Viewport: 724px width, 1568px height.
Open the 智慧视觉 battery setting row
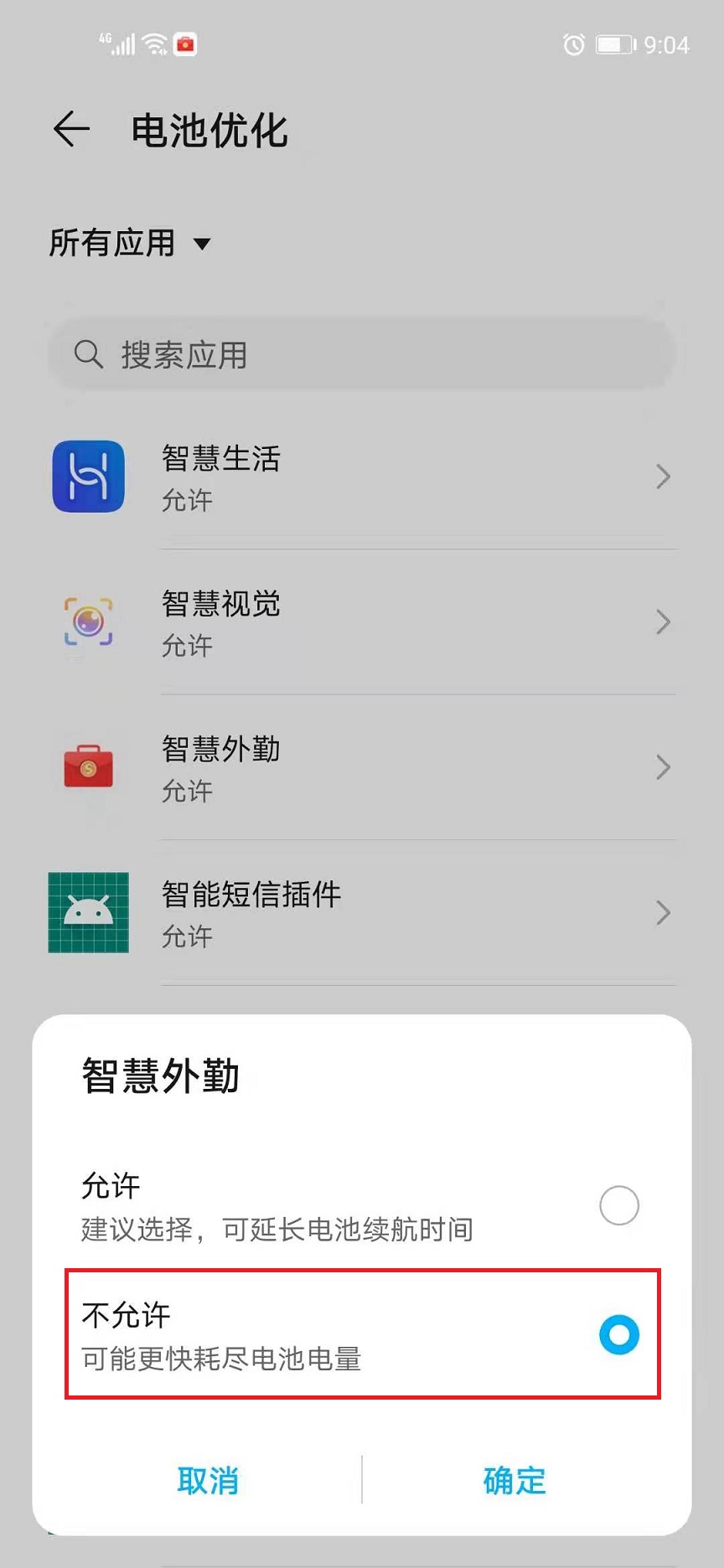click(x=362, y=622)
